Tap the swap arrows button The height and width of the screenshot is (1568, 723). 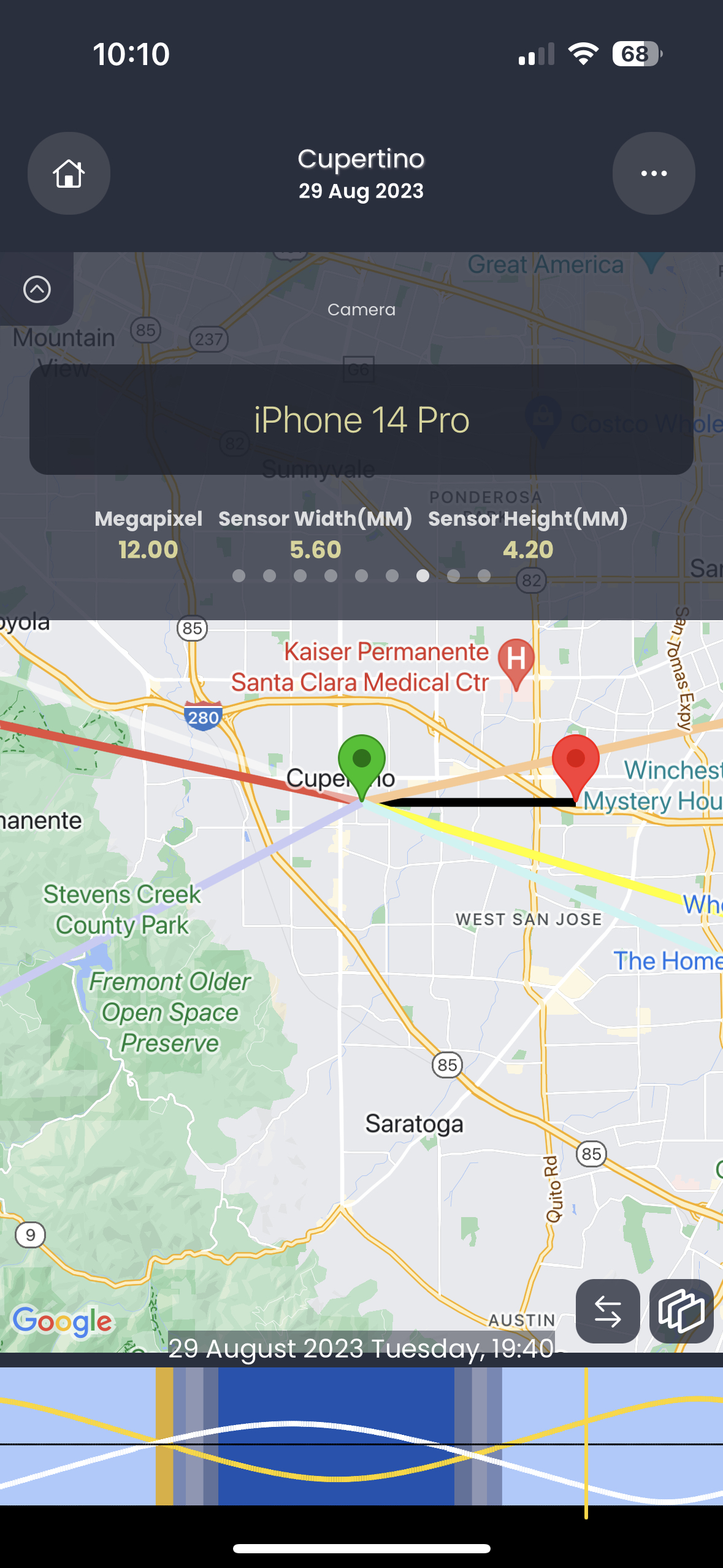click(x=607, y=1311)
